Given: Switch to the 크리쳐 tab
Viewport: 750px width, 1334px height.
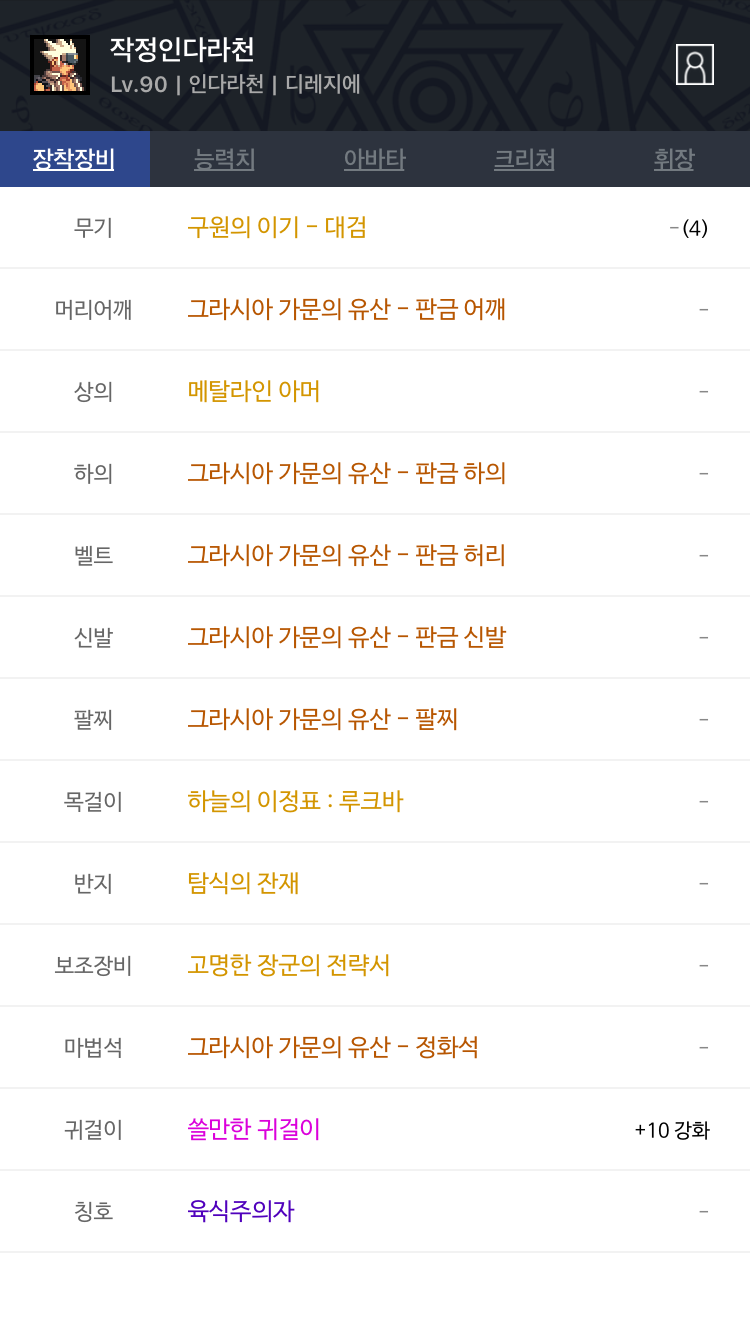Looking at the screenshot, I should coord(525,159).
